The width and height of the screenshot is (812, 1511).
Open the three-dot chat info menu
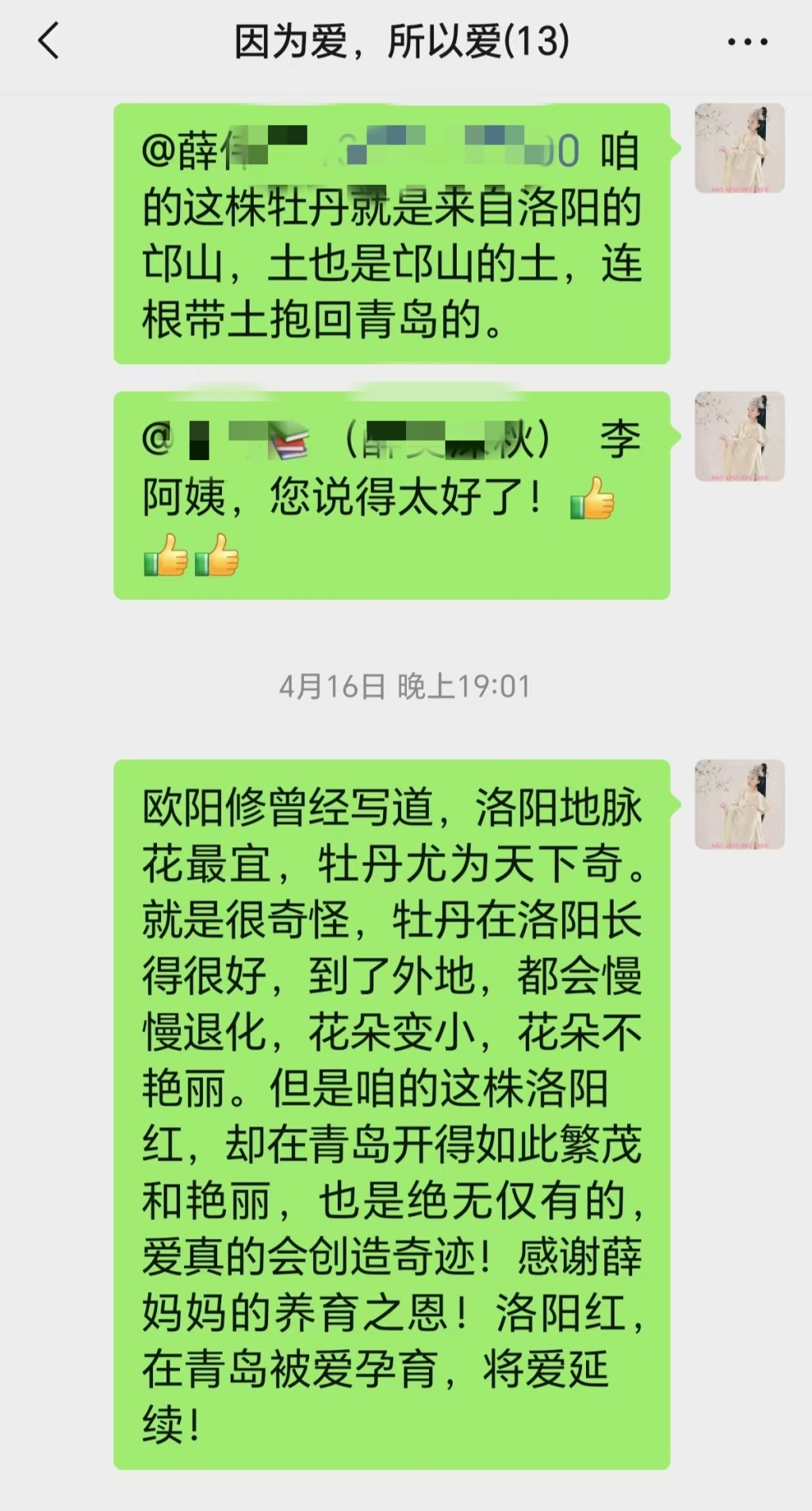747,42
